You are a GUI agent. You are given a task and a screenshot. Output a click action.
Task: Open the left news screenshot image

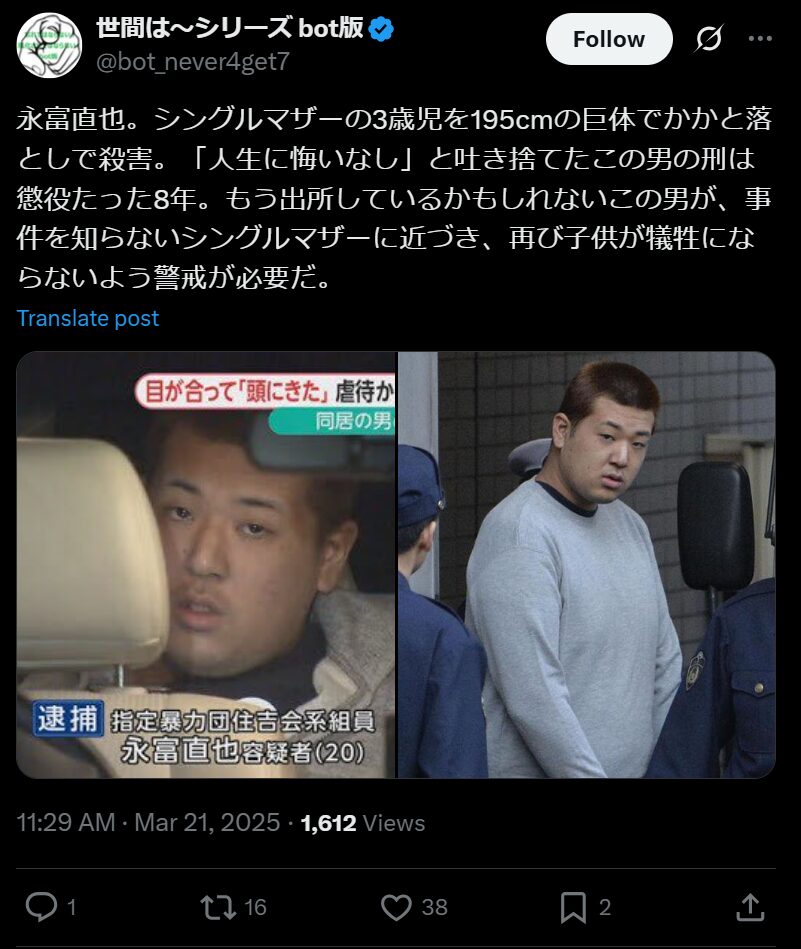coord(206,565)
